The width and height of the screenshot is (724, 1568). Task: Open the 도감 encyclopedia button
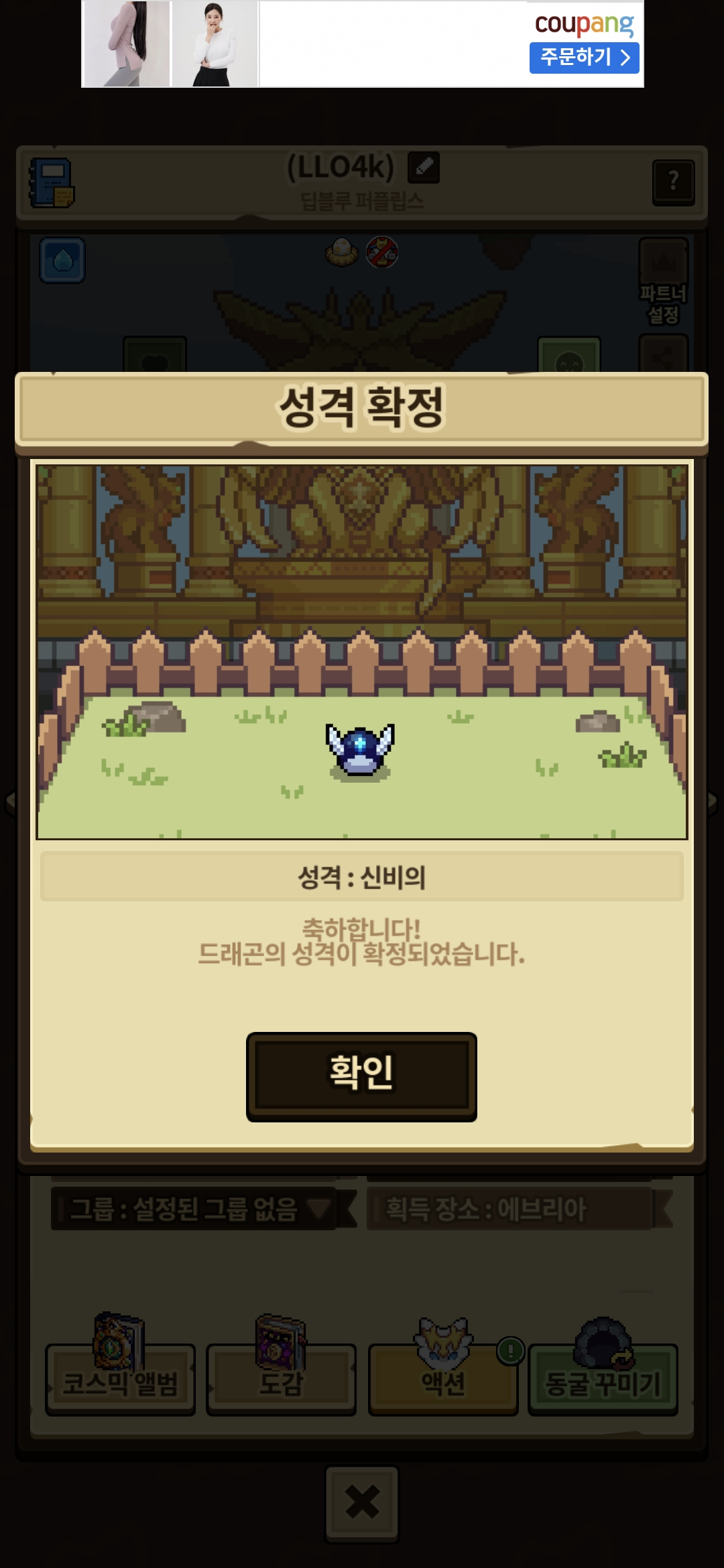tap(281, 1378)
